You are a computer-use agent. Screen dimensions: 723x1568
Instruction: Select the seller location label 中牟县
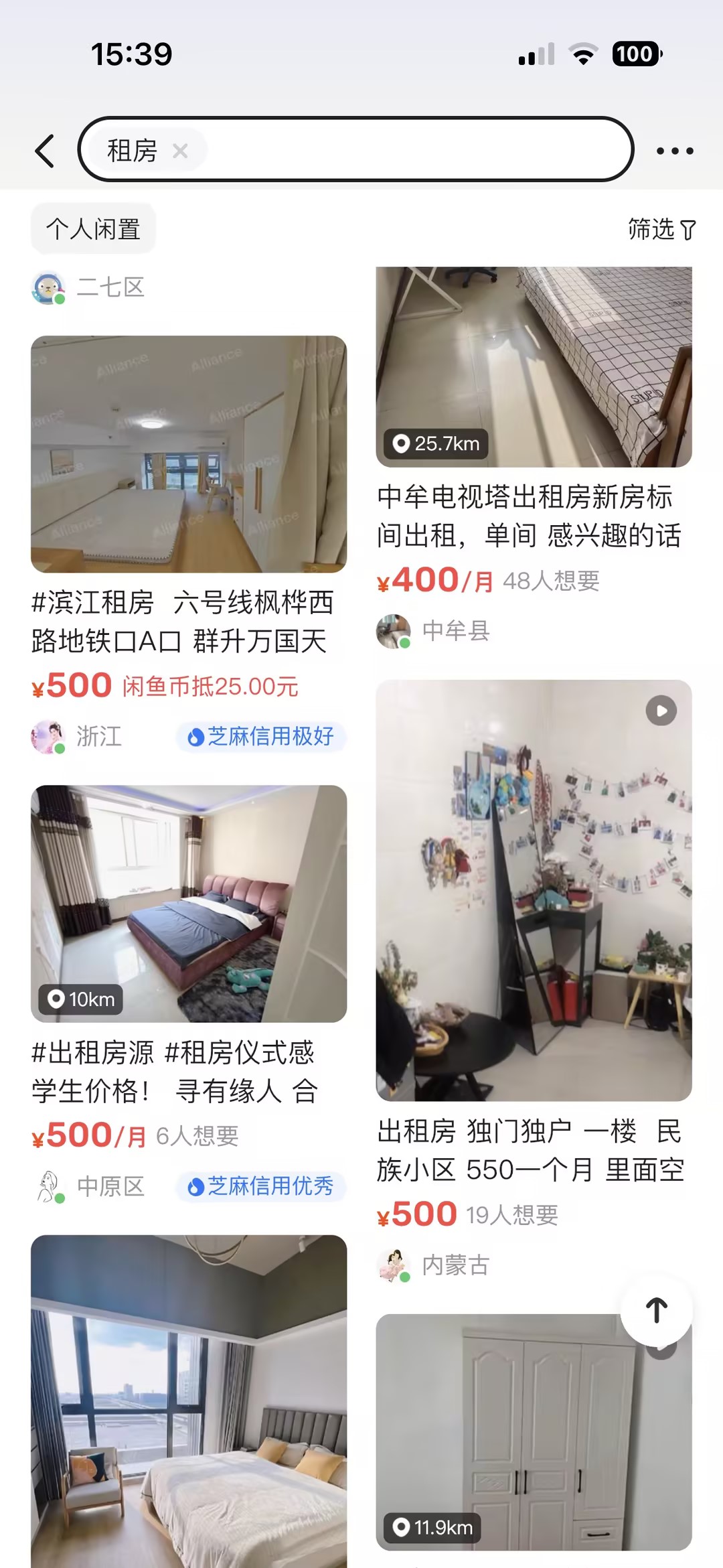click(x=455, y=631)
